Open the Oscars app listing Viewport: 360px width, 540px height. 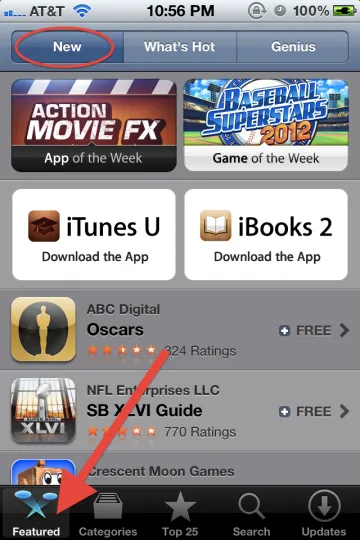pos(180,330)
